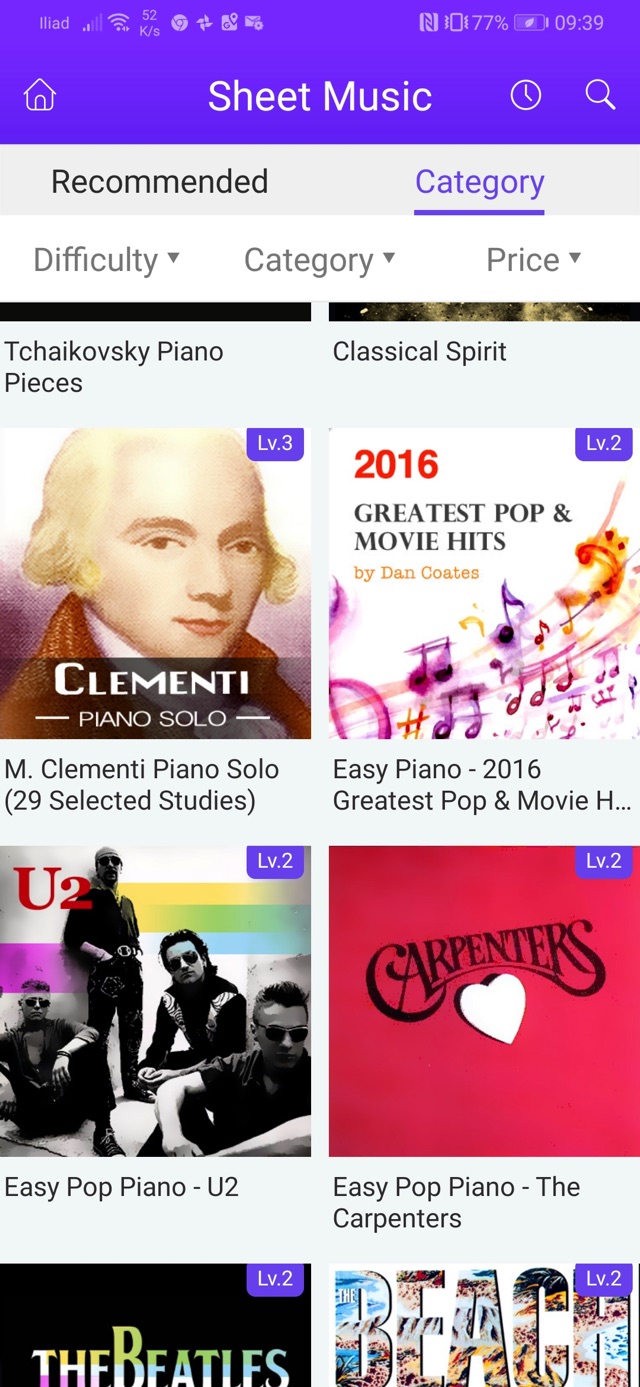Switch to the Recommended tab
640x1387 pixels.
[x=159, y=182]
